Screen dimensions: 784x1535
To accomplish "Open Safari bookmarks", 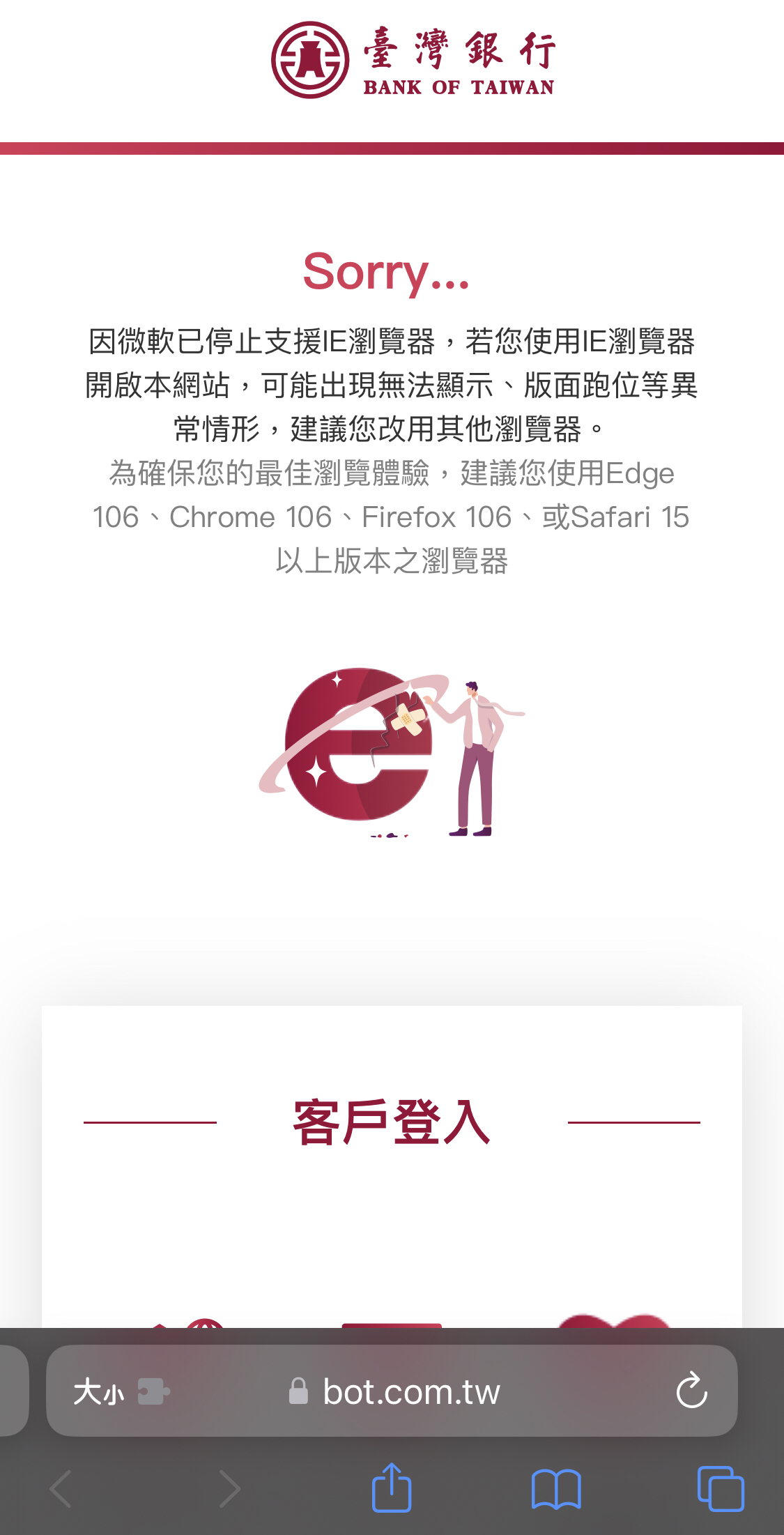I will pos(555,1489).
